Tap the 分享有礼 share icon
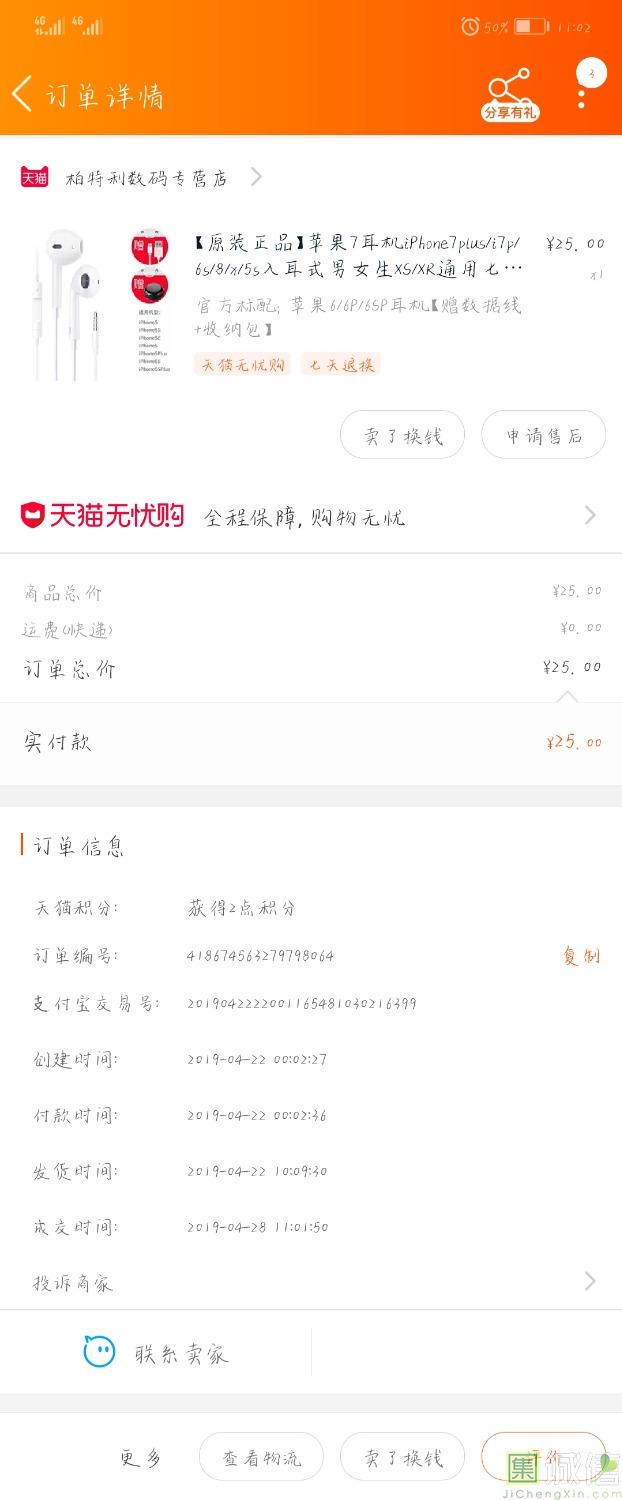622x1500 pixels. 510,95
